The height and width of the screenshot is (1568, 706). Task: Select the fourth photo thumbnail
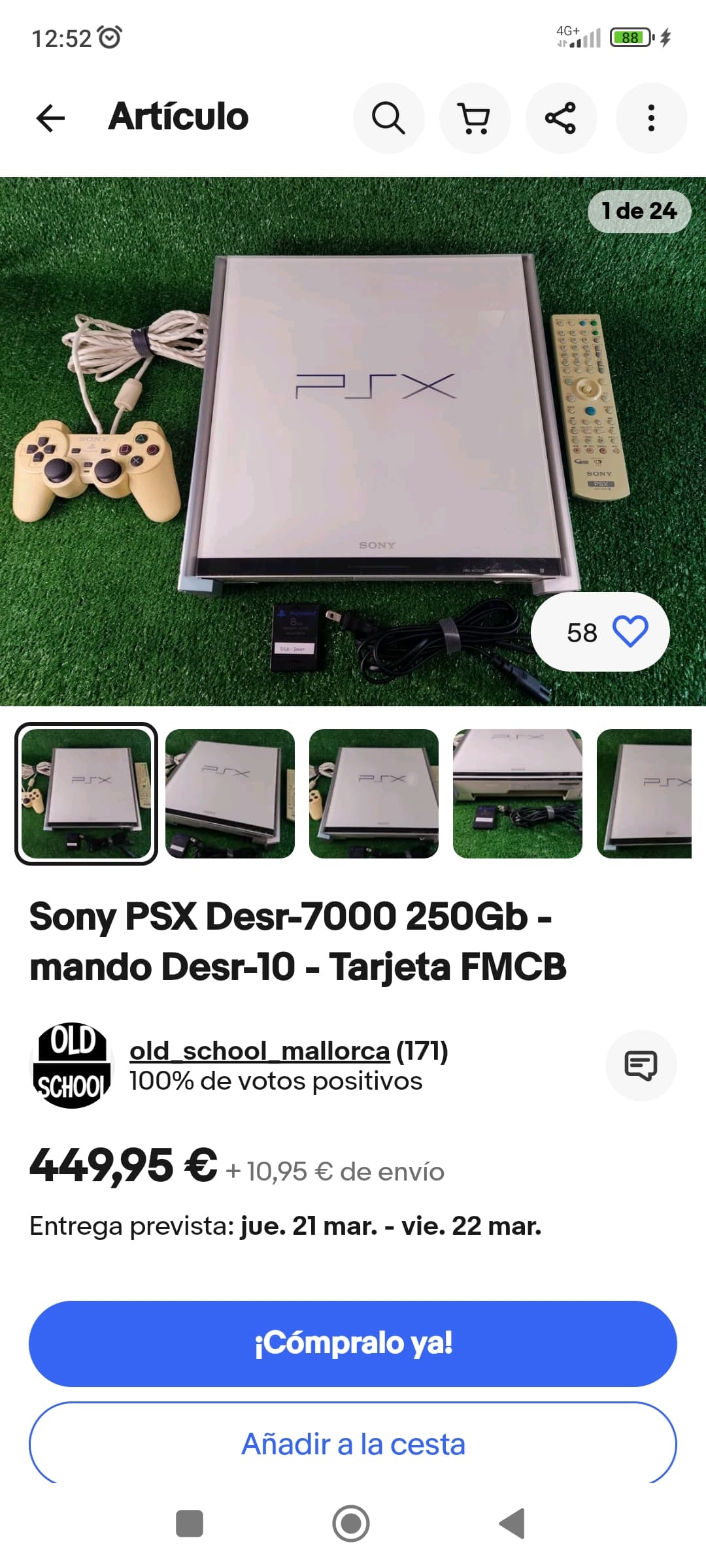point(518,793)
